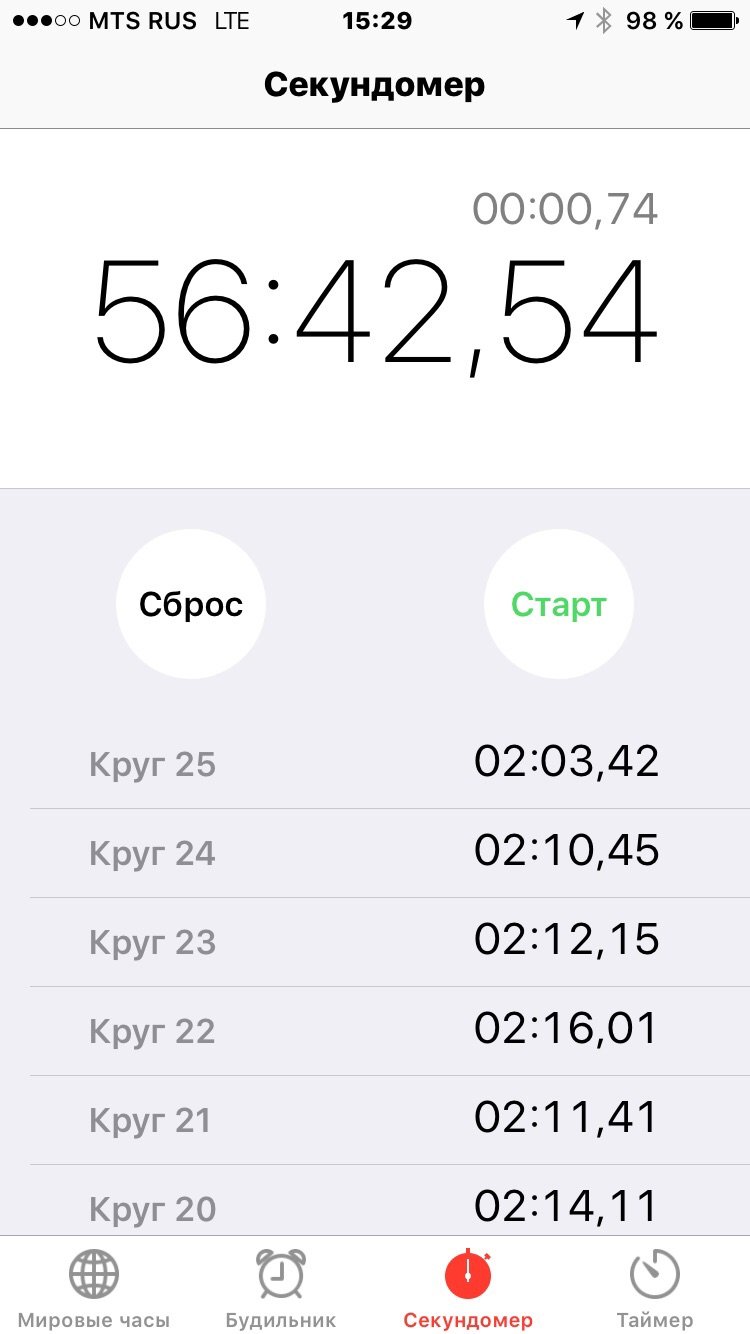Viewport: 750px width, 1334px height.
Task: Resume the stopwatch with Старт
Action: point(558,604)
